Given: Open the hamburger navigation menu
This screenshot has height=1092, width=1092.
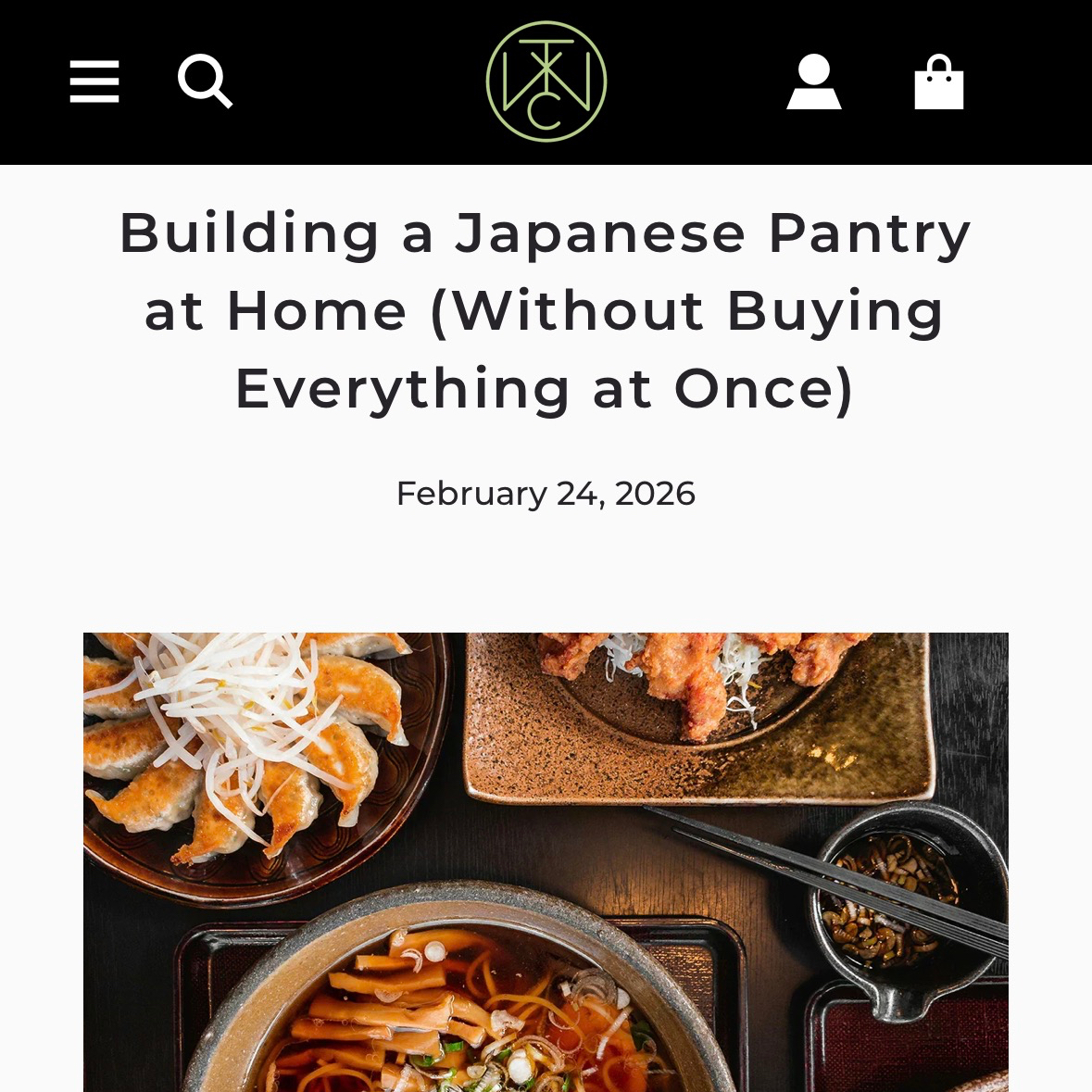Looking at the screenshot, I should coord(94,82).
